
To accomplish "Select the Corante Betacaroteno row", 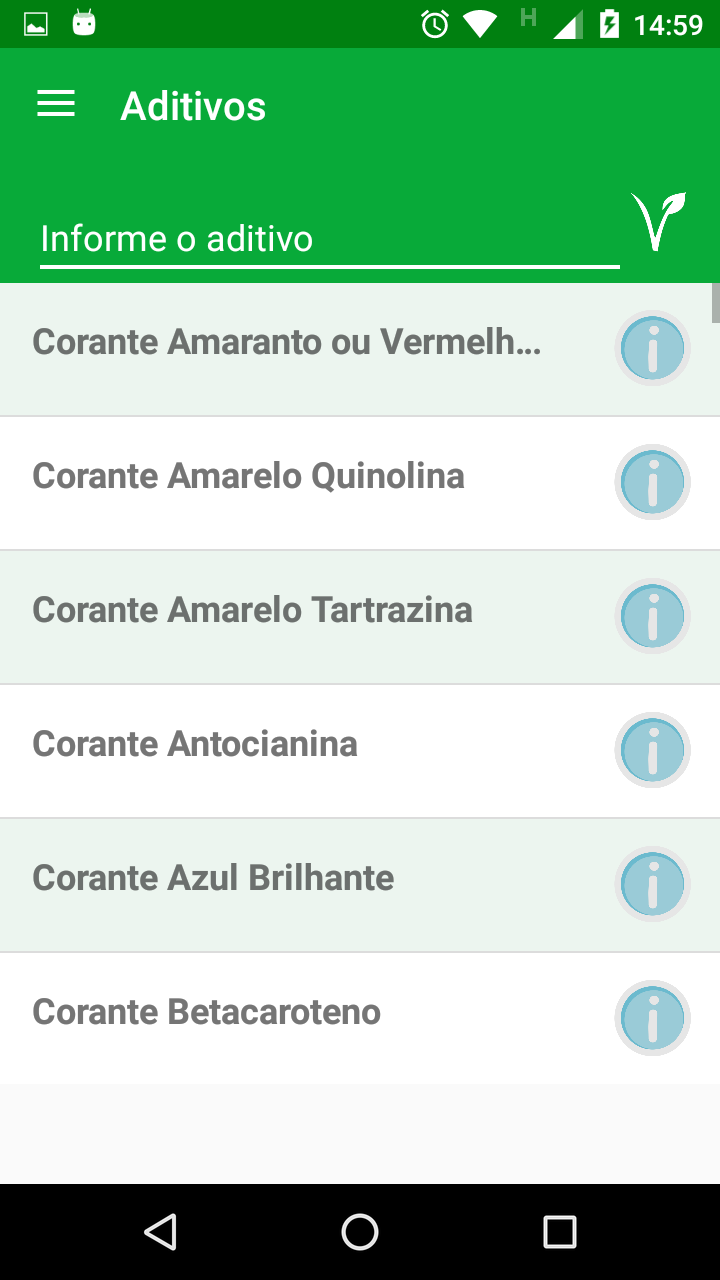I will (207, 1012).
